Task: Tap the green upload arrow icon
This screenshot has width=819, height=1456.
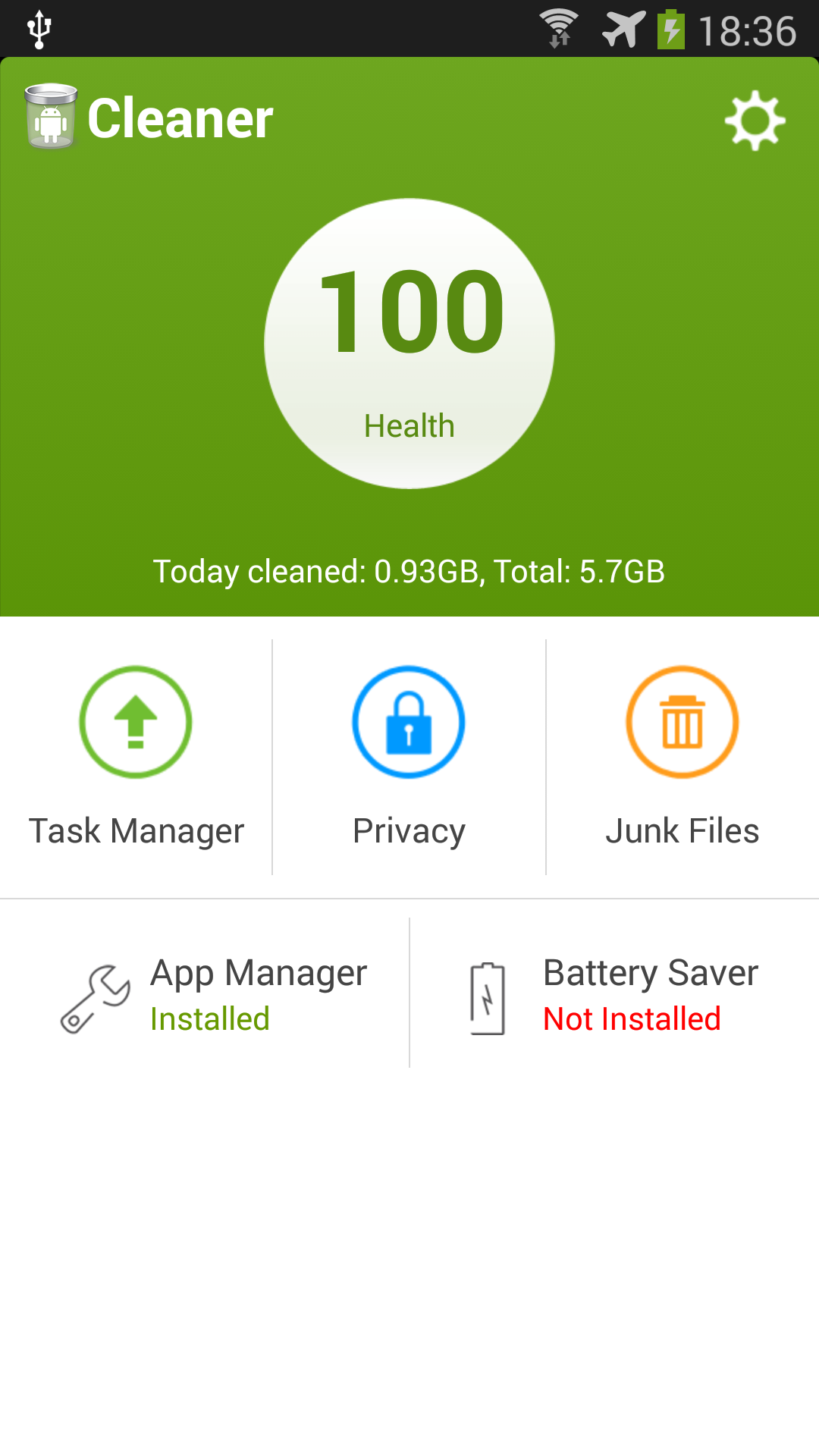Action: click(x=135, y=722)
